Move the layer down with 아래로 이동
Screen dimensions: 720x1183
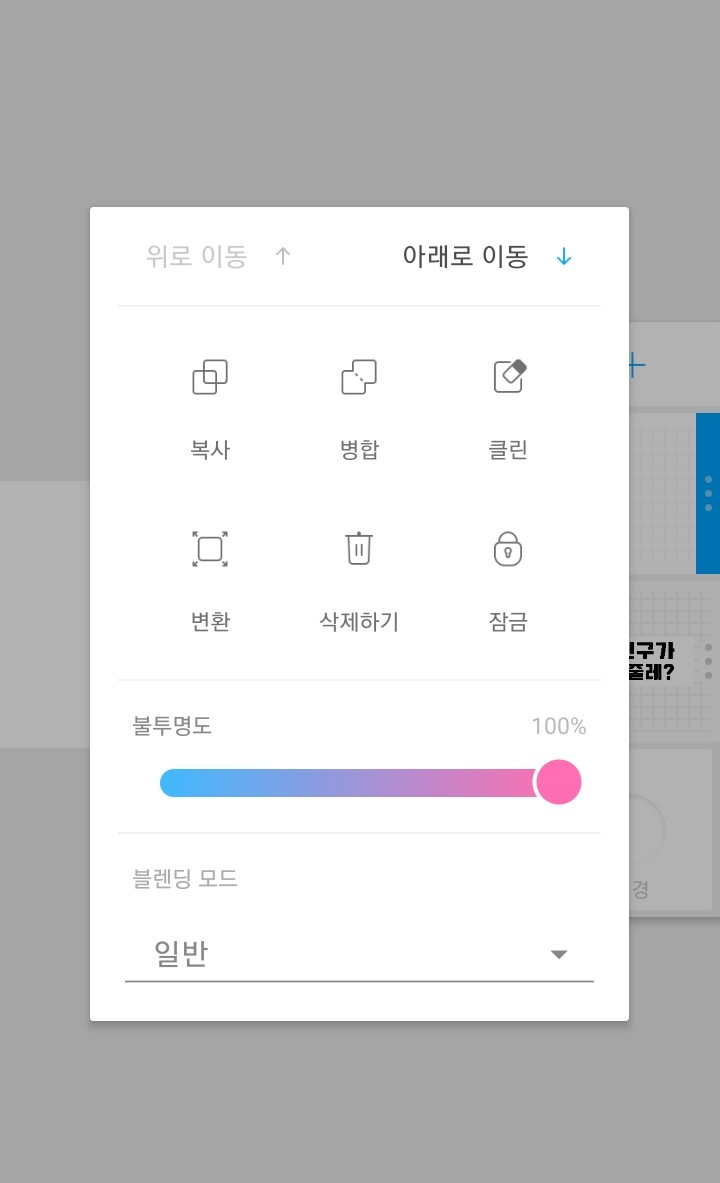487,257
